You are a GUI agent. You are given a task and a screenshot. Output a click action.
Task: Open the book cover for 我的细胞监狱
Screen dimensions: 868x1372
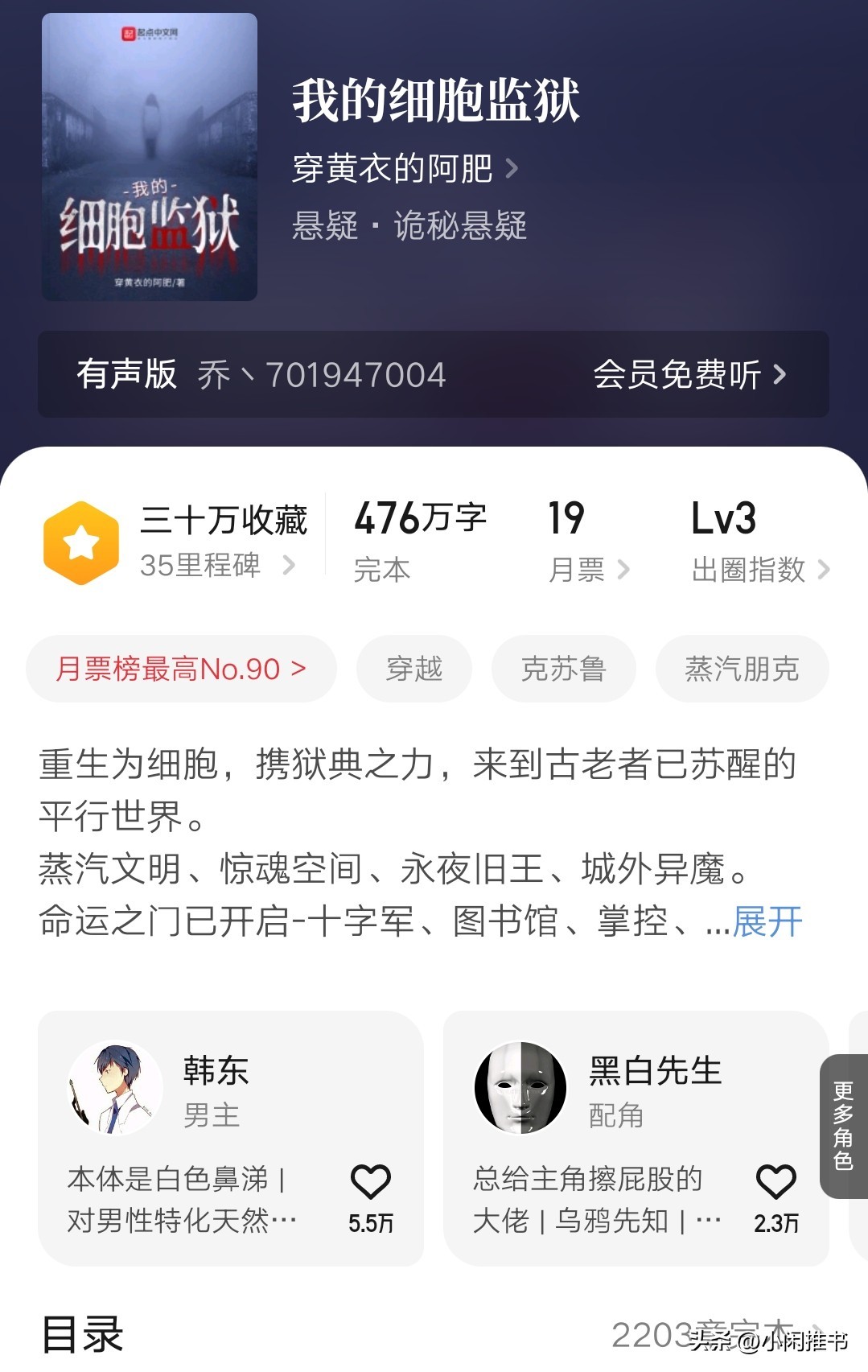(x=150, y=157)
